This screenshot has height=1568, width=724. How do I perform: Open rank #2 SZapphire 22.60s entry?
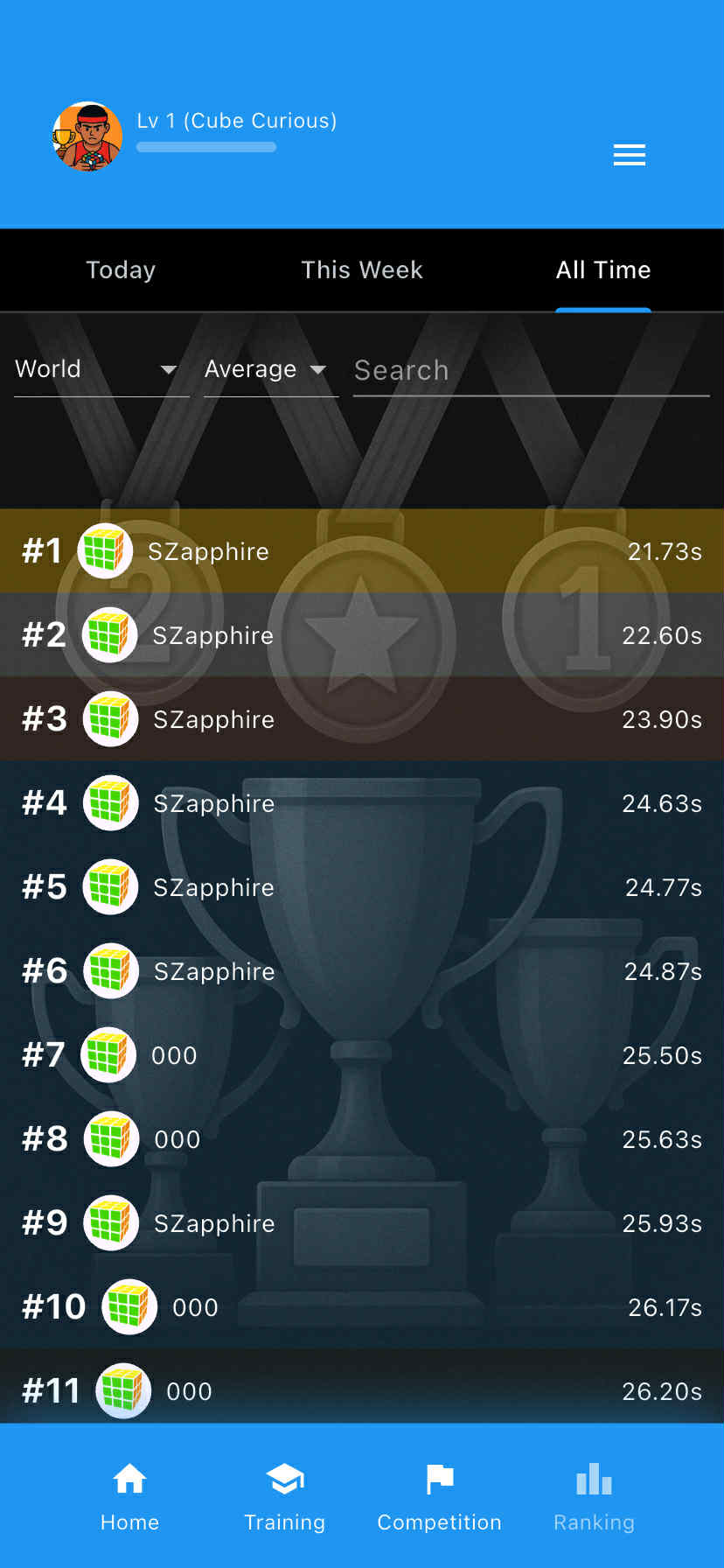362,635
